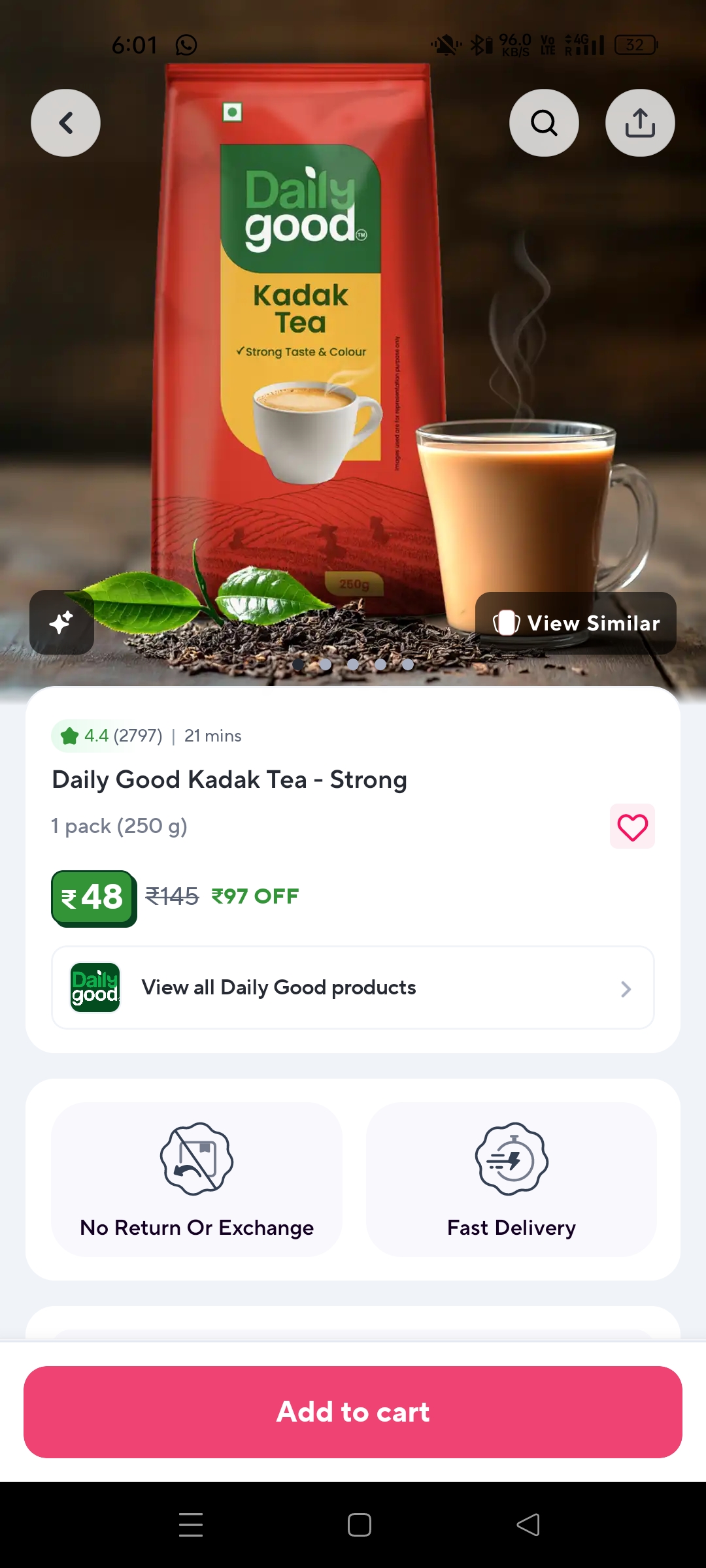The image size is (706, 1568).
Task: Tap the Fast Delivery card
Action: click(511, 1180)
